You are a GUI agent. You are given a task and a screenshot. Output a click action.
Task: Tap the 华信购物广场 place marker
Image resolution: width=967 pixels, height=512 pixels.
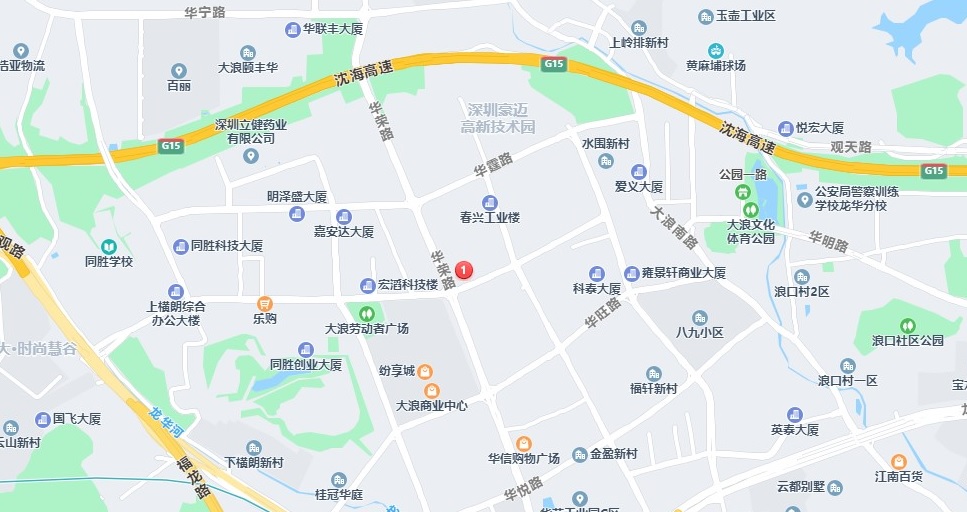point(523,443)
